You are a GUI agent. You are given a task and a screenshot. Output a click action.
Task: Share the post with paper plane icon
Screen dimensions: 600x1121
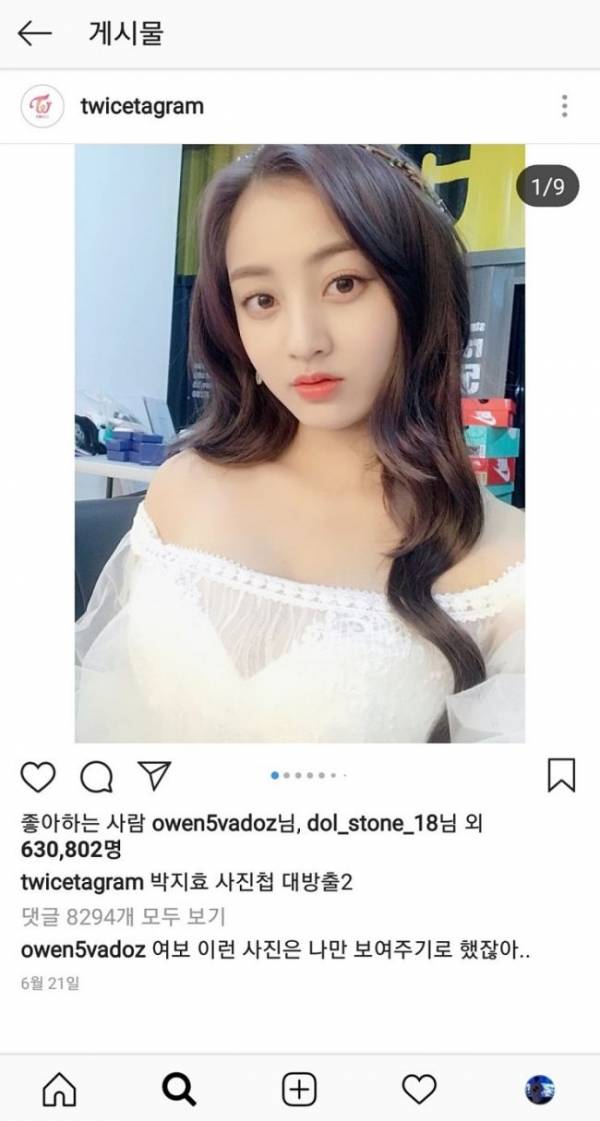point(153,774)
